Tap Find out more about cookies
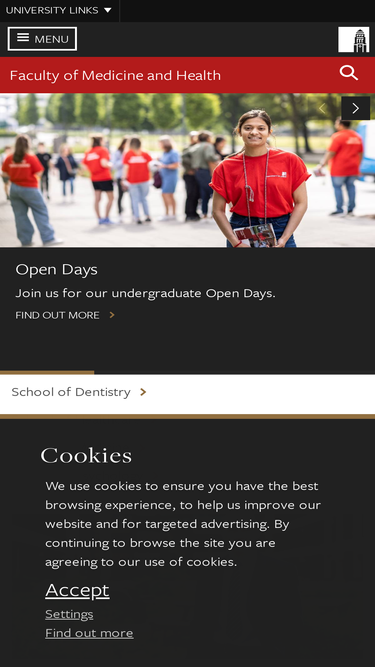Screen dimensions: 375x667 click(x=89, y=633)
